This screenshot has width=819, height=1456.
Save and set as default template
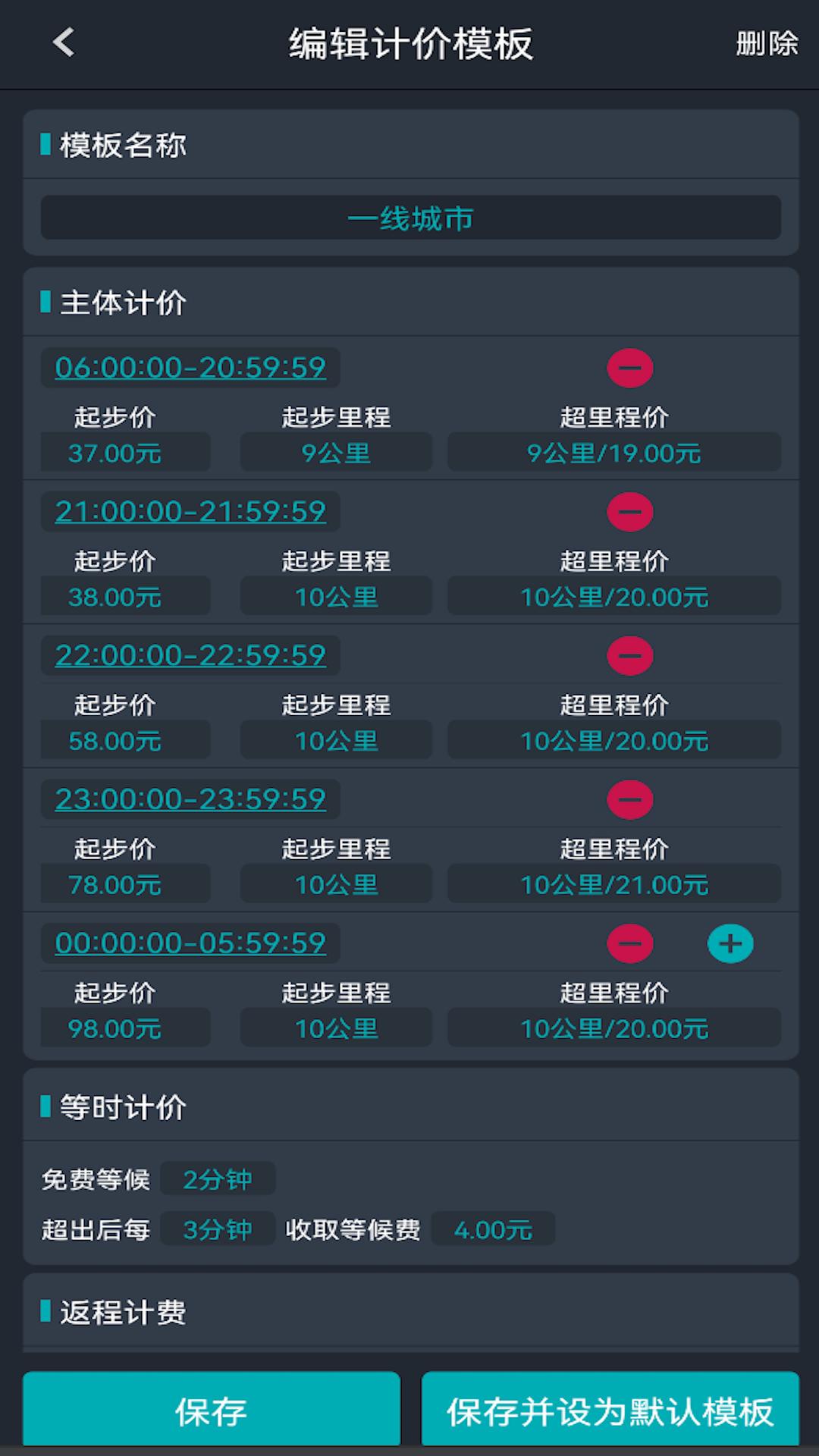(611, 1408)
